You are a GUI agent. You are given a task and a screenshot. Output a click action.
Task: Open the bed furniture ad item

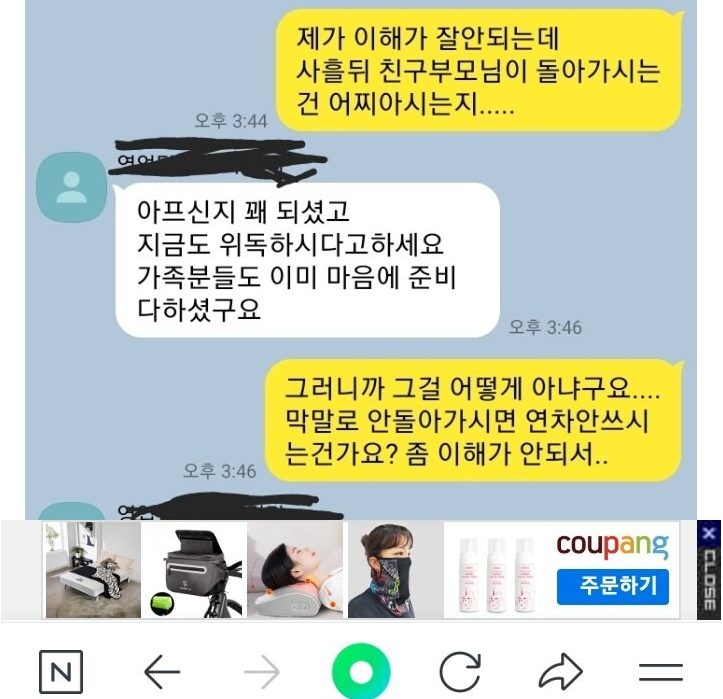point(92,570)
